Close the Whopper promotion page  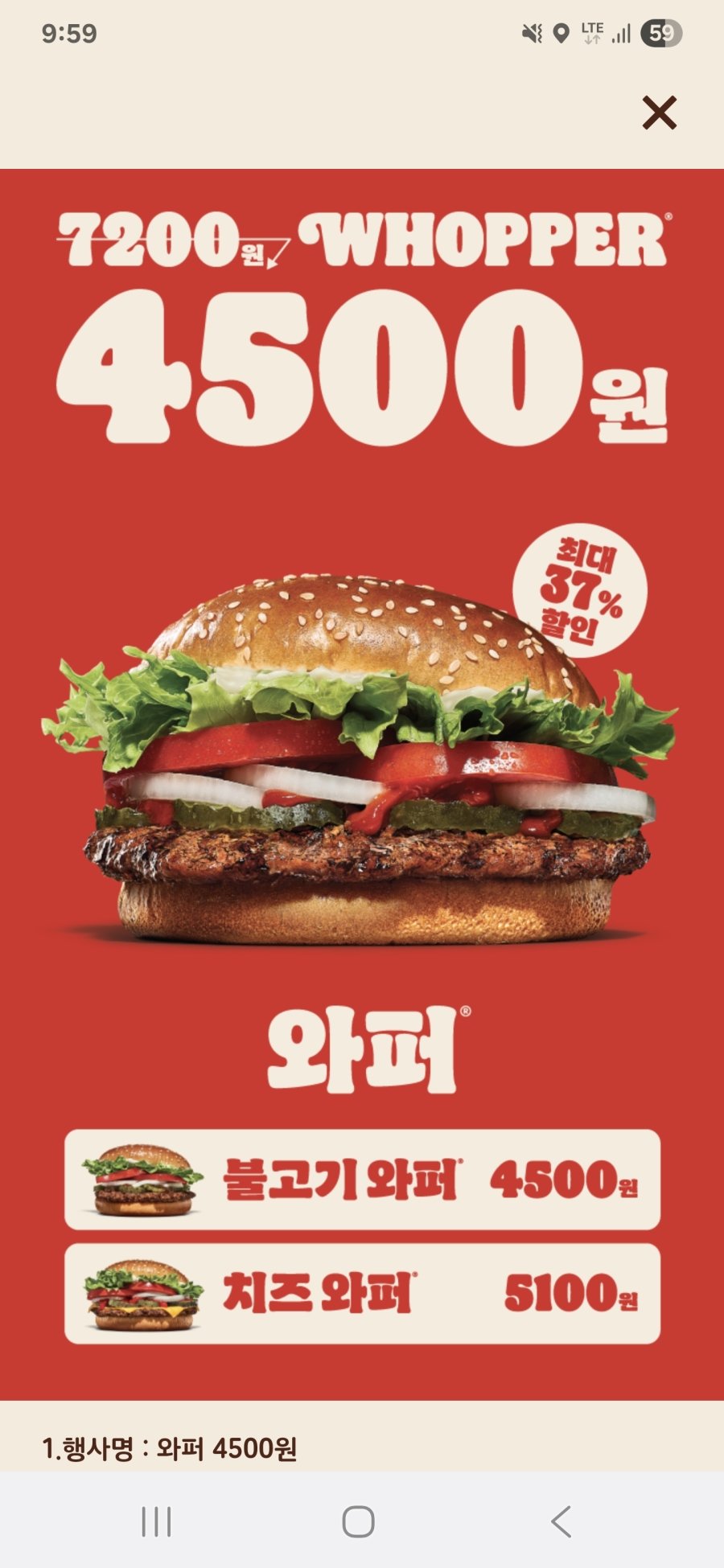659,113
